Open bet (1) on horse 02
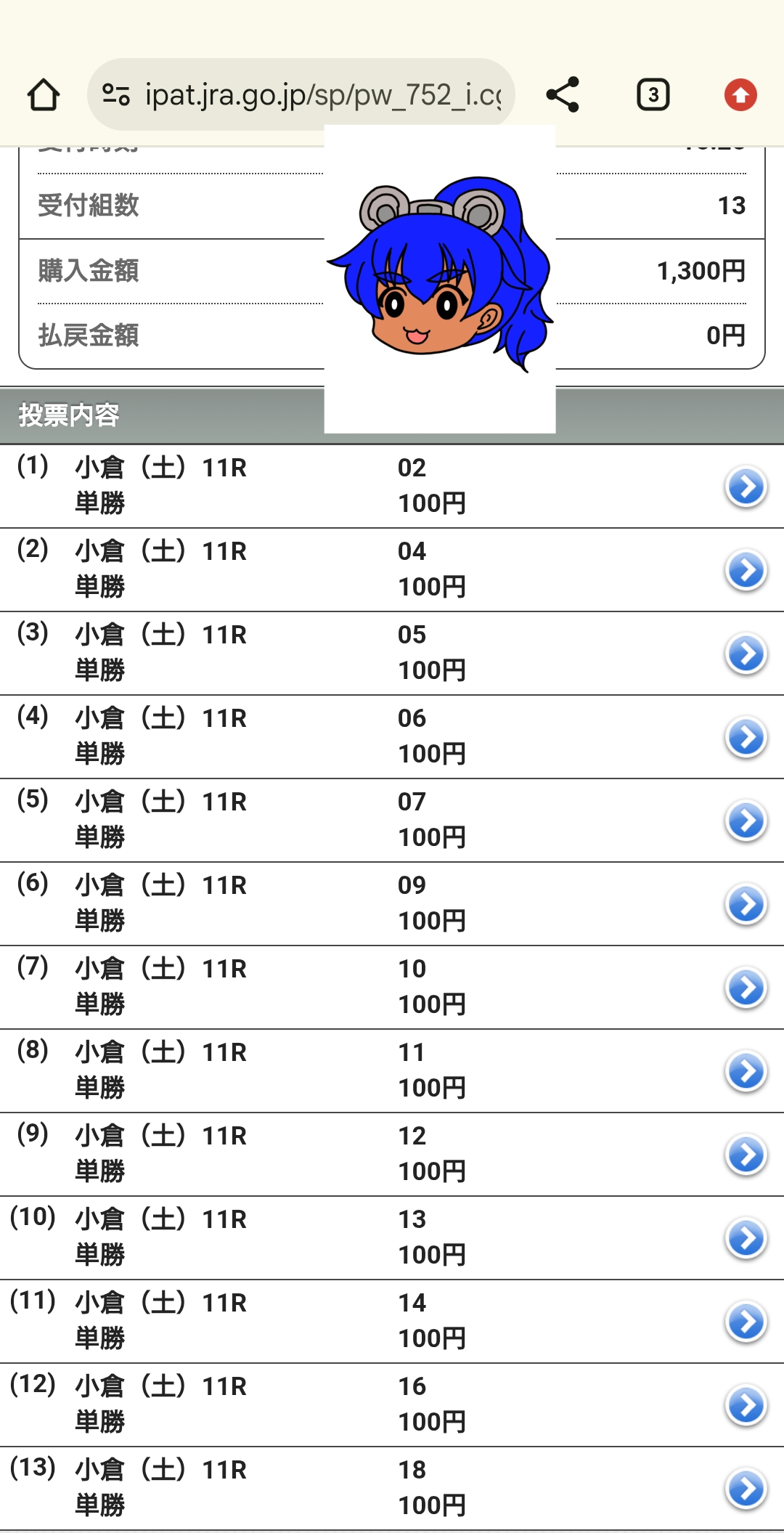Screen dimensions: 784x1533 click(x=746, y=487)
